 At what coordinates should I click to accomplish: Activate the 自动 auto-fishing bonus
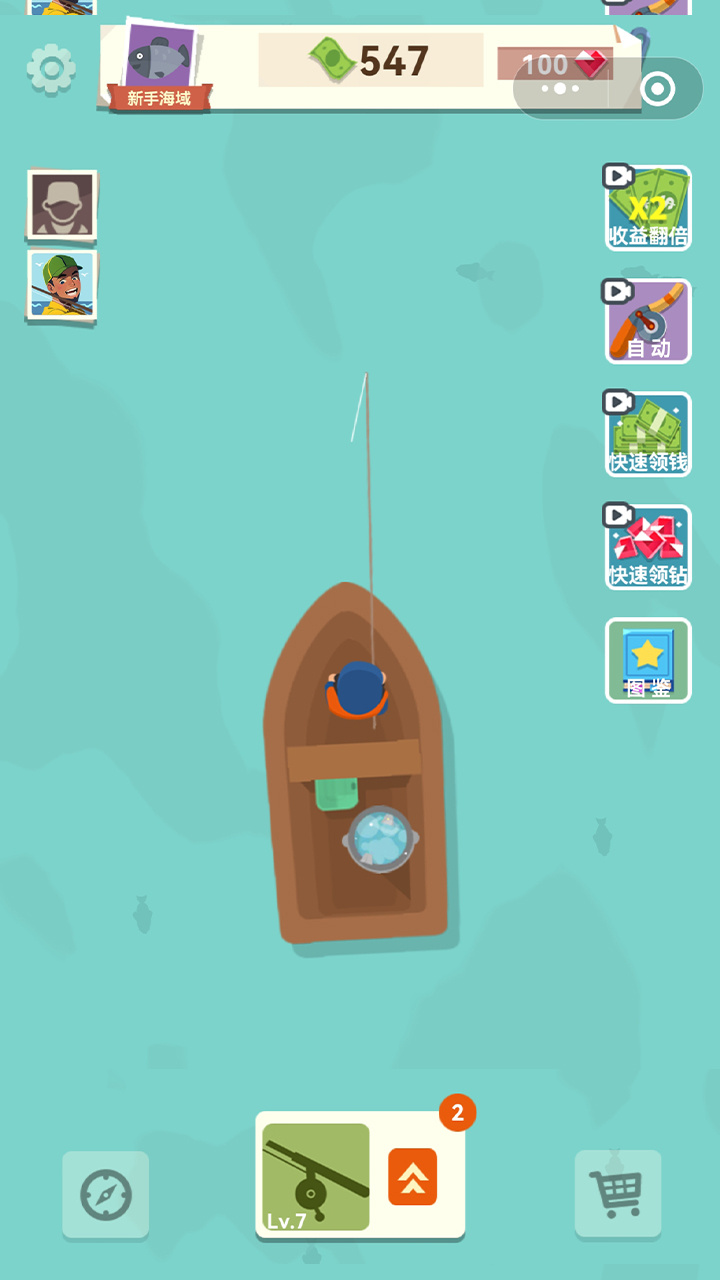pos(648,321)
